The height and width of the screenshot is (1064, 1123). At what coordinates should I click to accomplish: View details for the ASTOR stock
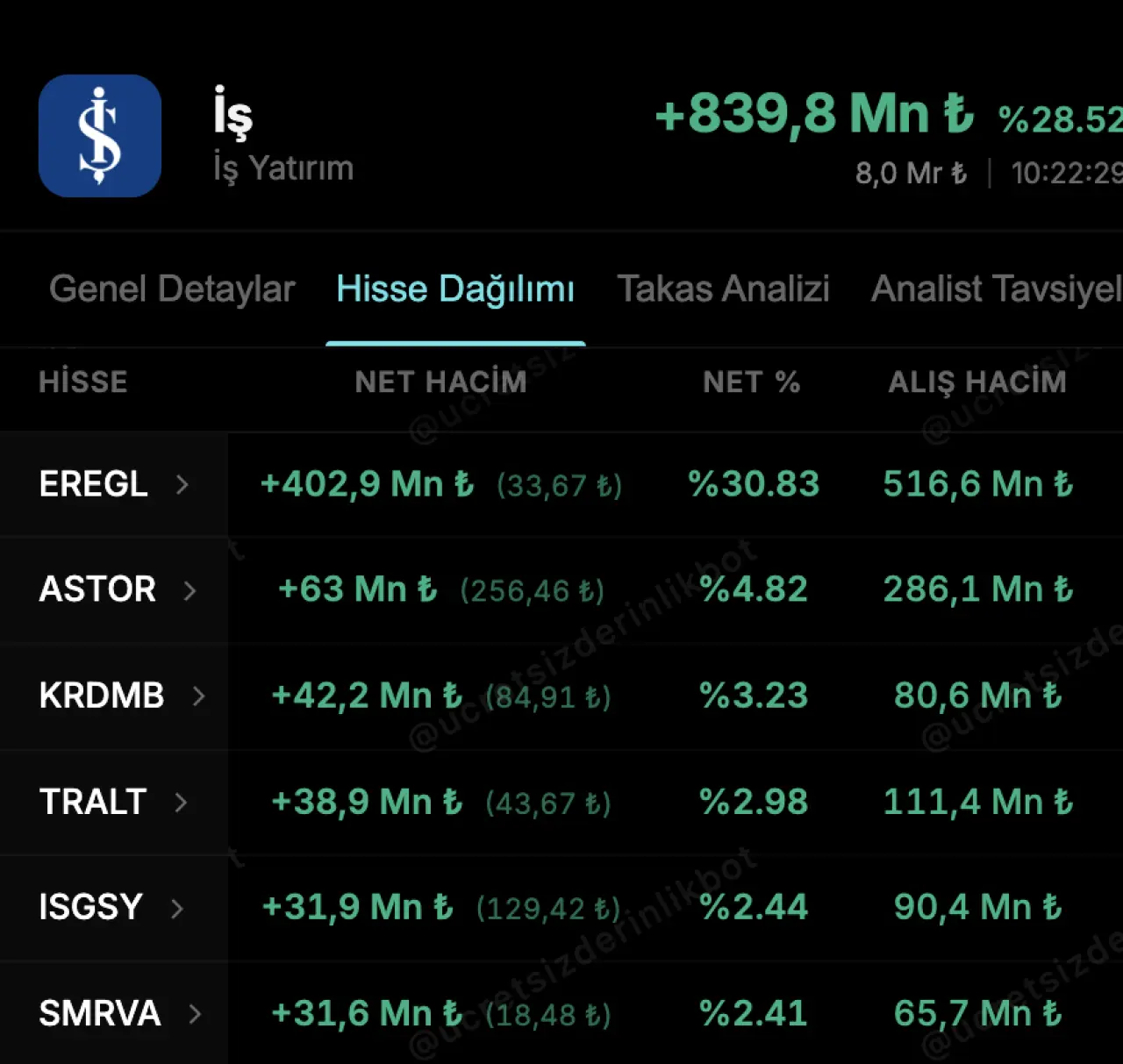pyautogui.click(x=117, y=589)
